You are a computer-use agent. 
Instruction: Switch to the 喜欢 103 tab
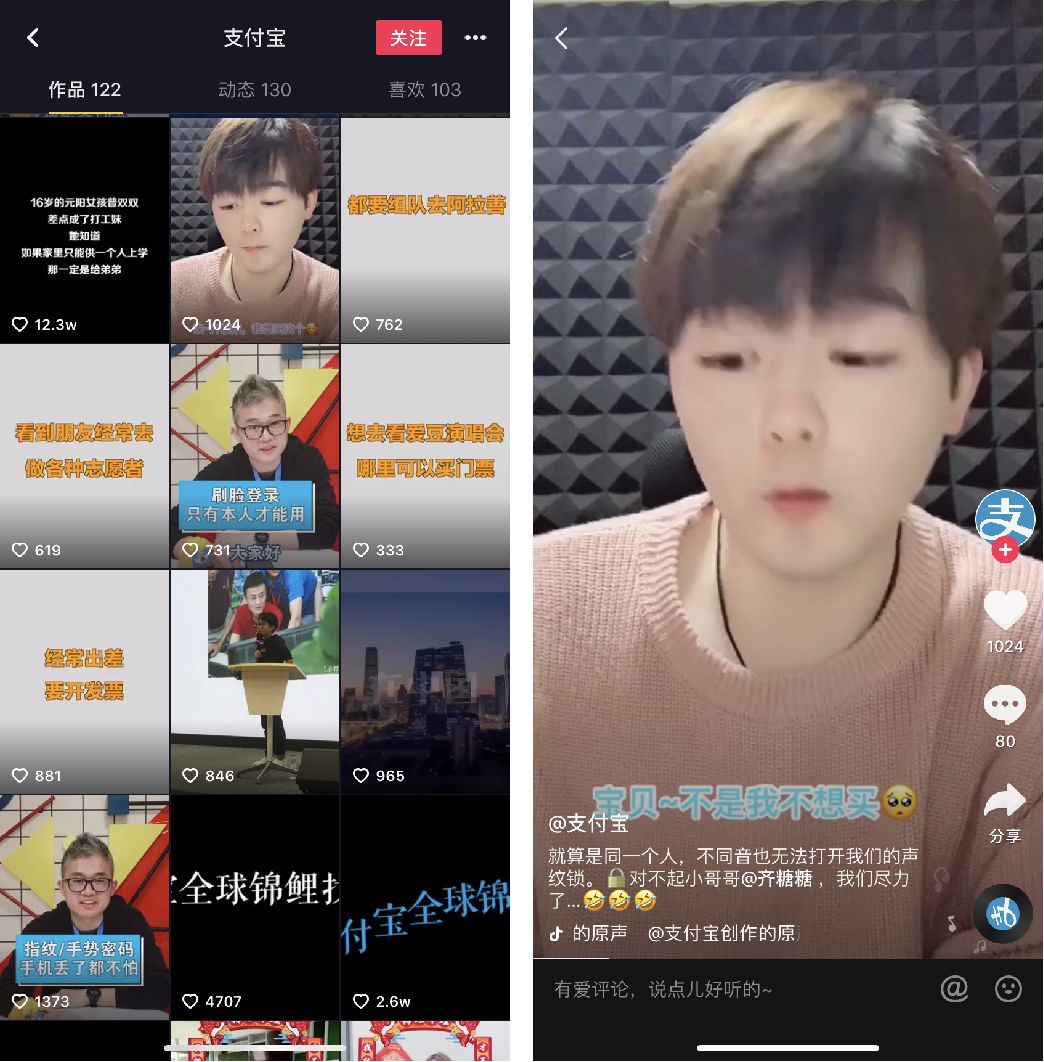pos(425,89)
